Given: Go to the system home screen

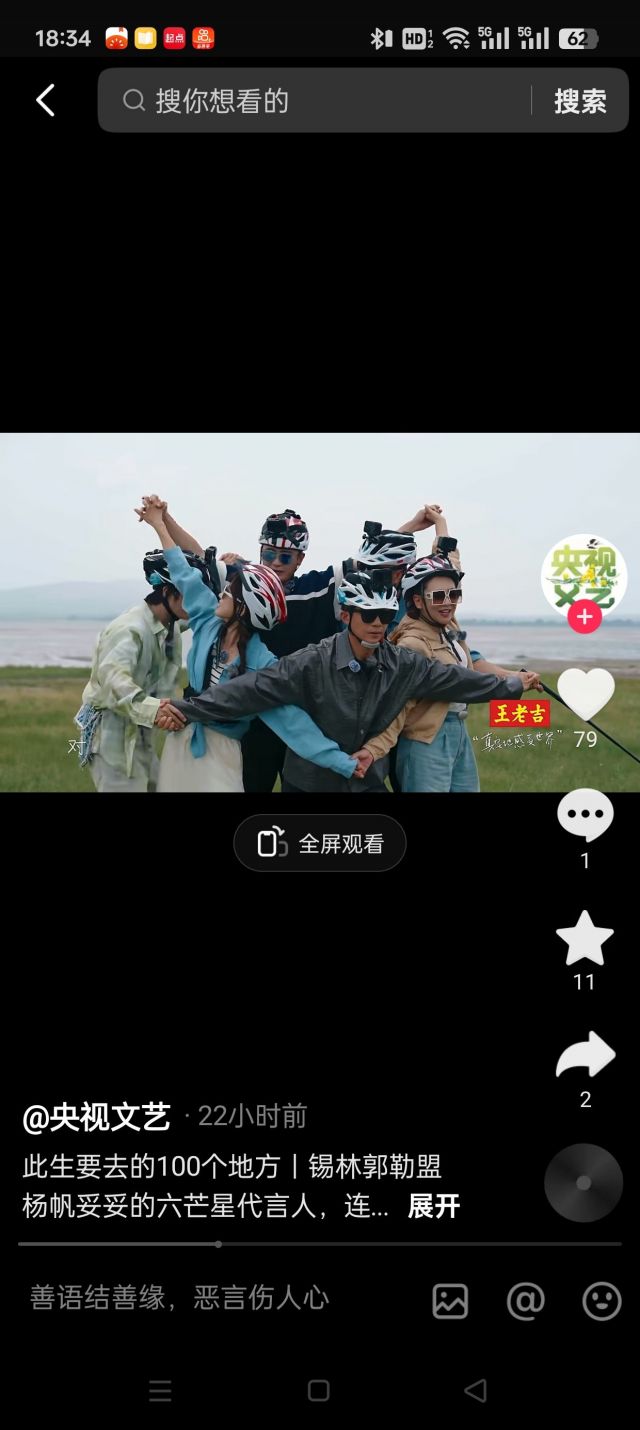Looking at the screenshot, I should (x=319, y=1390).
